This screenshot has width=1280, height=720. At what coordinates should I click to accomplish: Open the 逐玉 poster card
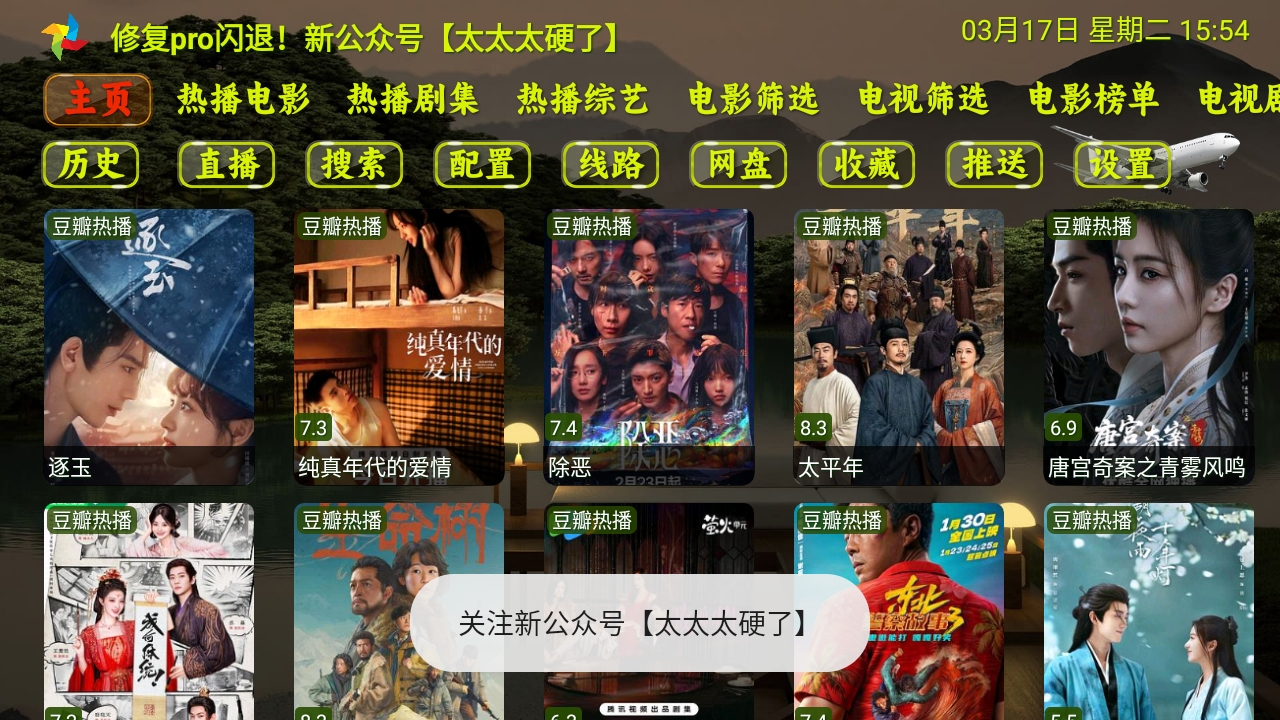pyautogui.click(x=149, y=347)
